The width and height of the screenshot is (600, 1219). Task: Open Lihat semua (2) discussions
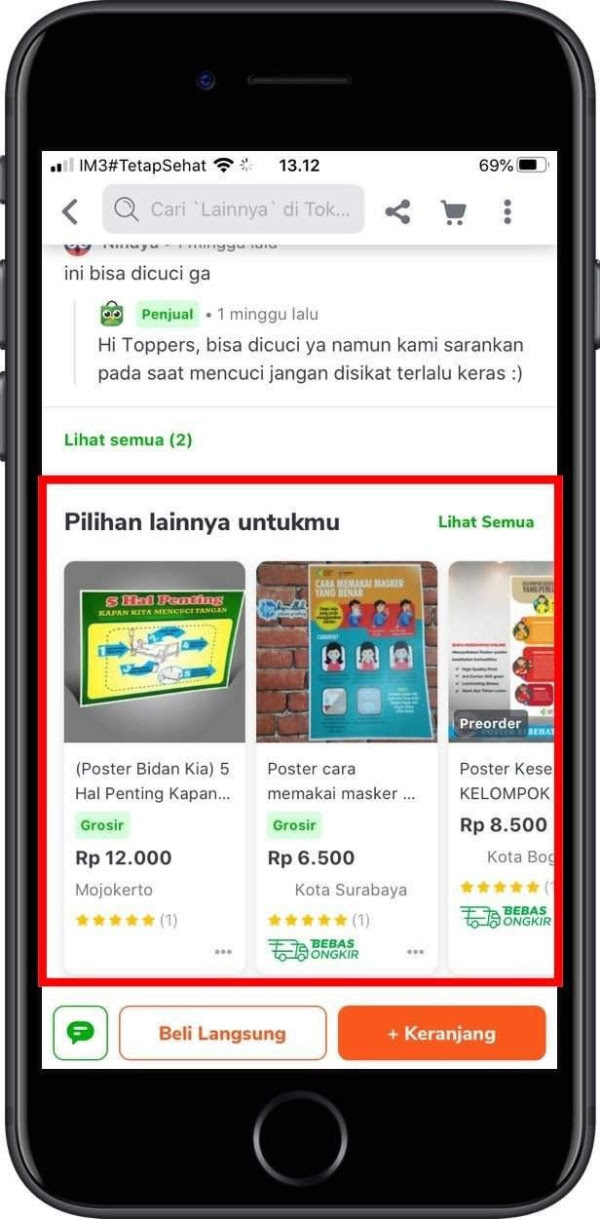tap(128, 439)
